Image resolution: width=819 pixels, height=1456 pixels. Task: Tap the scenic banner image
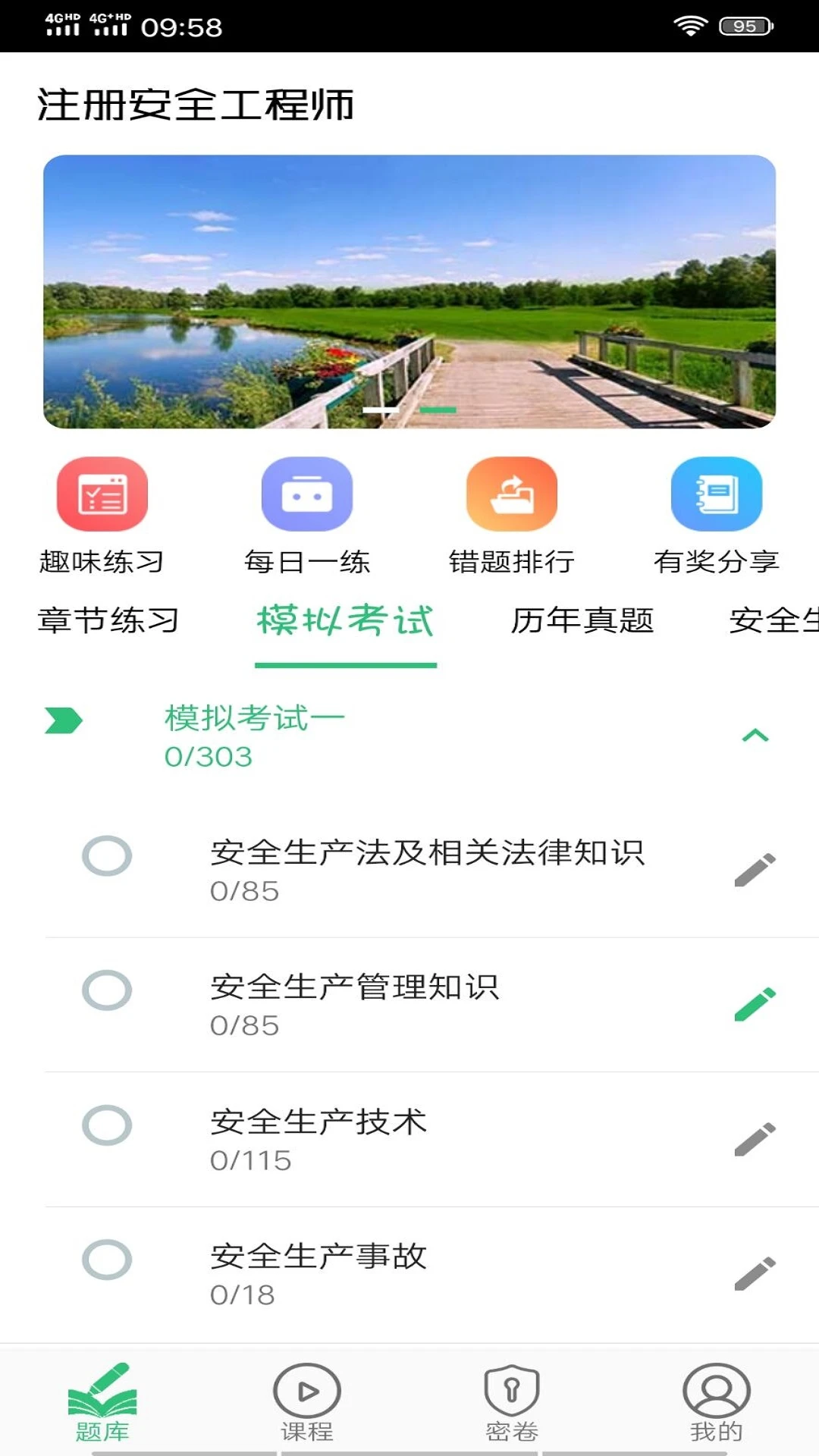click(409, 290)
